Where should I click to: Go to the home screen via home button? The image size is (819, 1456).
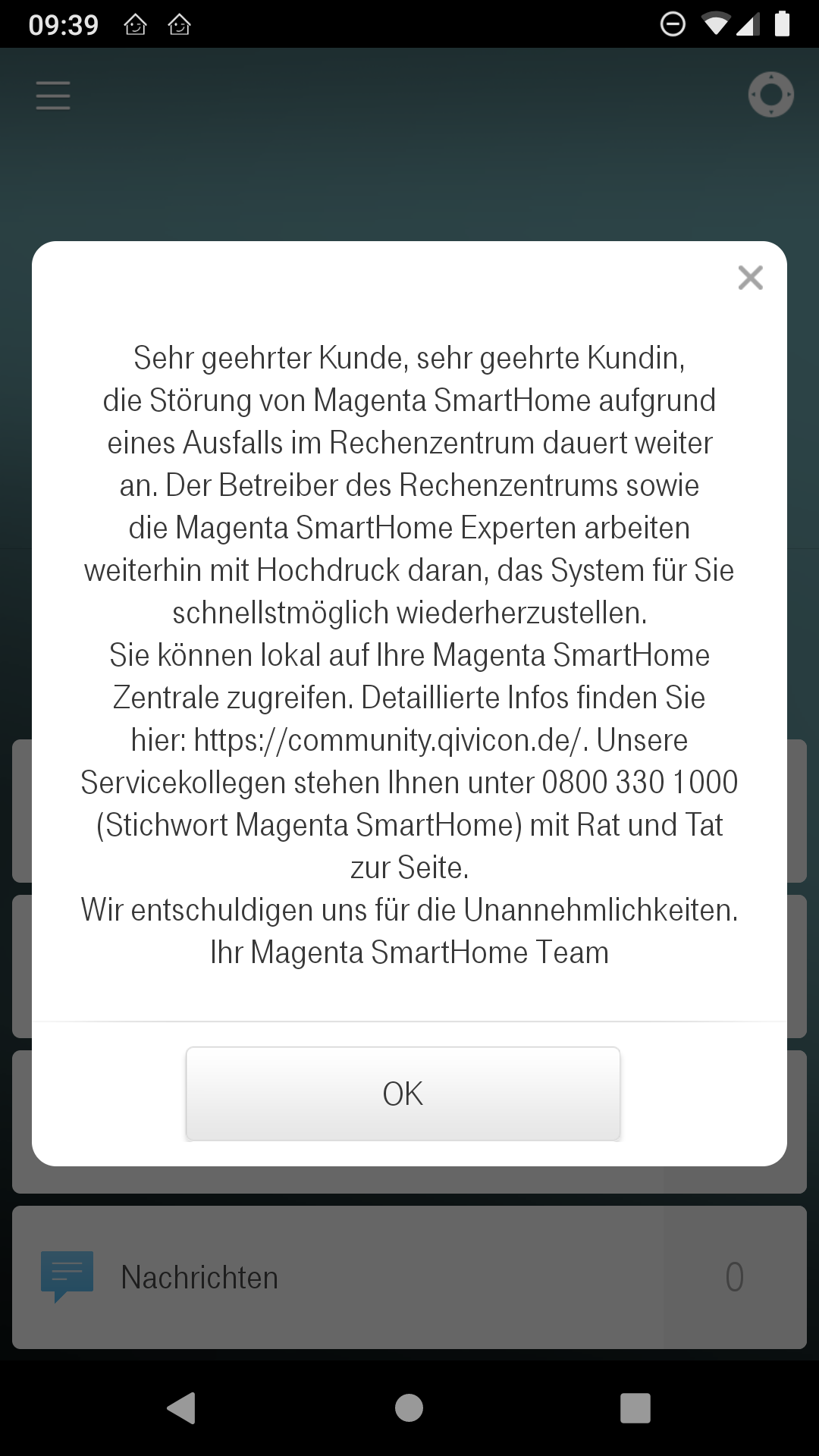coord(409,1408)
